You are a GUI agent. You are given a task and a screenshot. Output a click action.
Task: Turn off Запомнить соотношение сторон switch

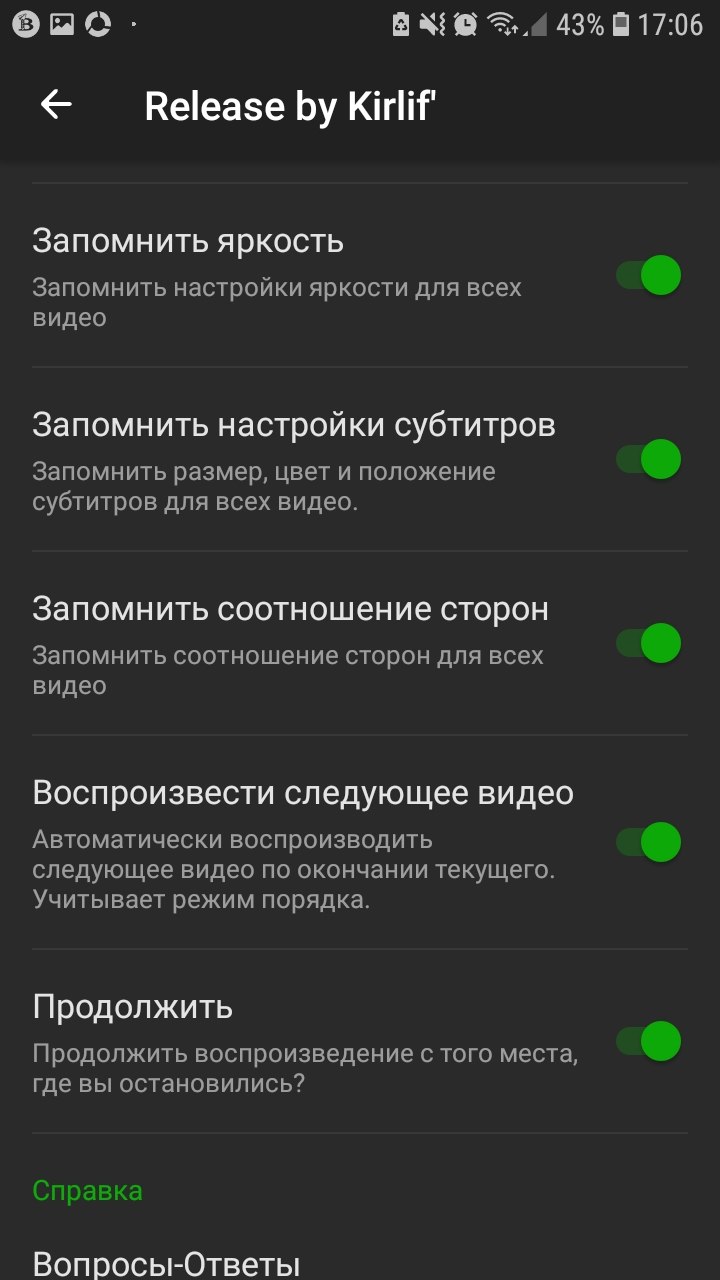(648, 643)
